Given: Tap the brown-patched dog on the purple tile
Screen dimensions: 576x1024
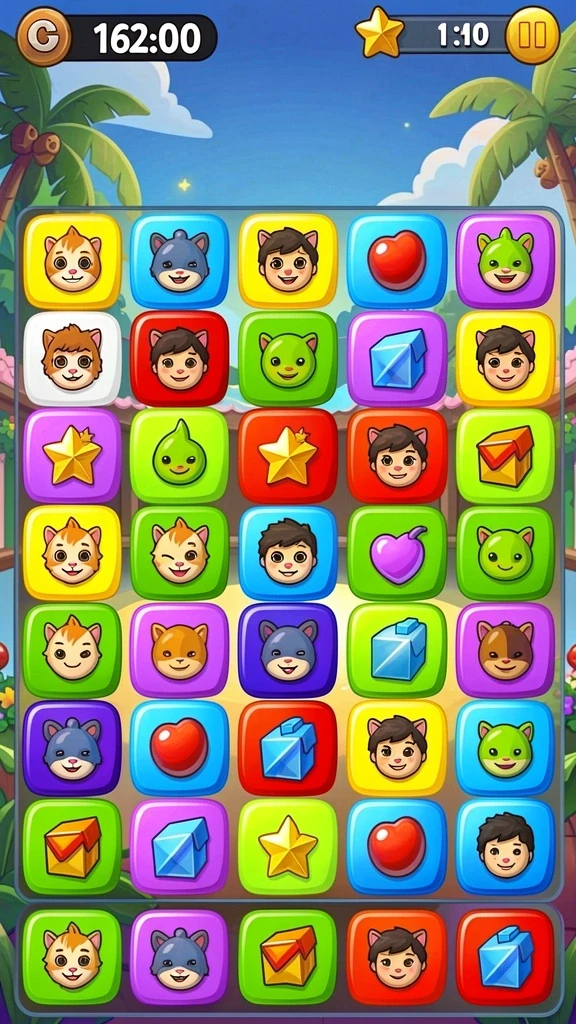Looking at the screenshot, I should 505,650.
